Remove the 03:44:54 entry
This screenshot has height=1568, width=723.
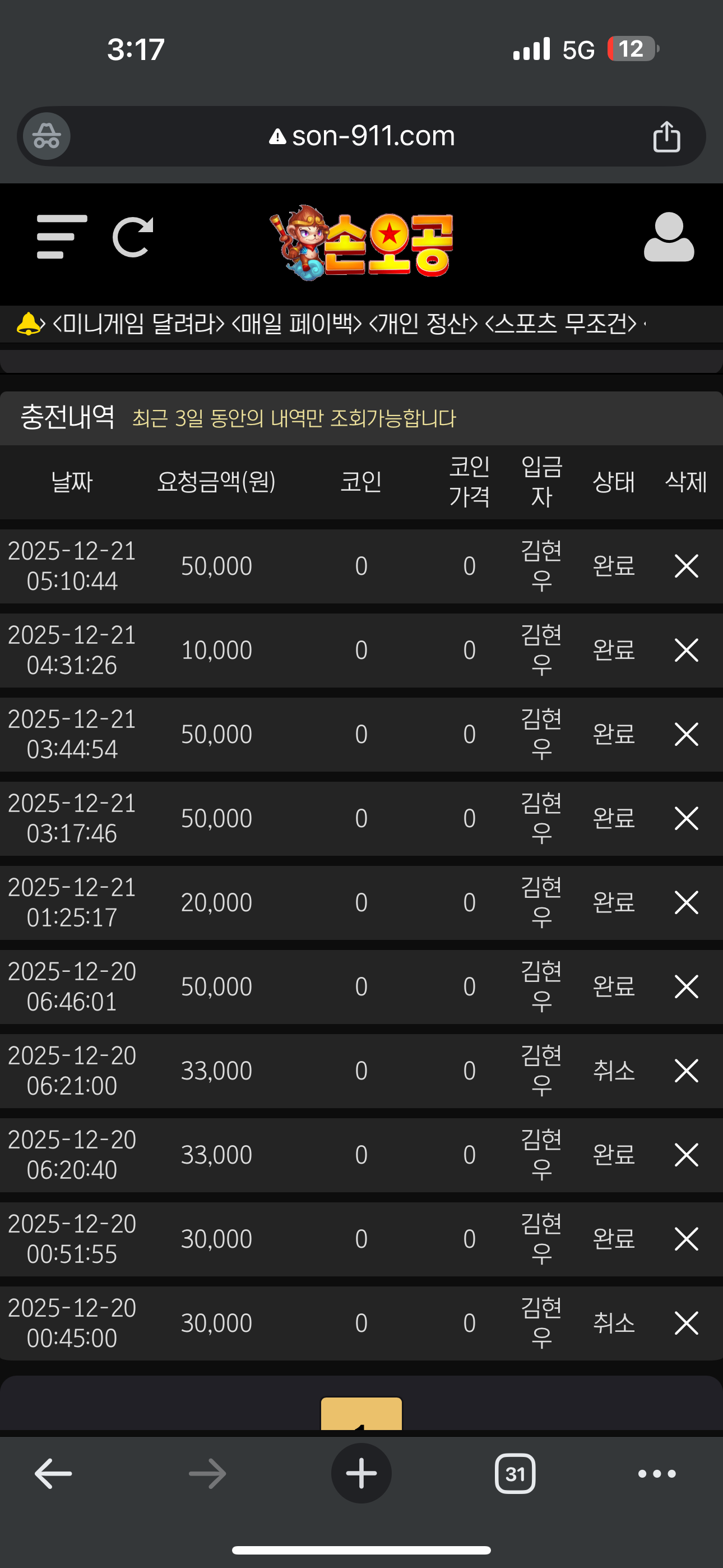click(686, 734)
